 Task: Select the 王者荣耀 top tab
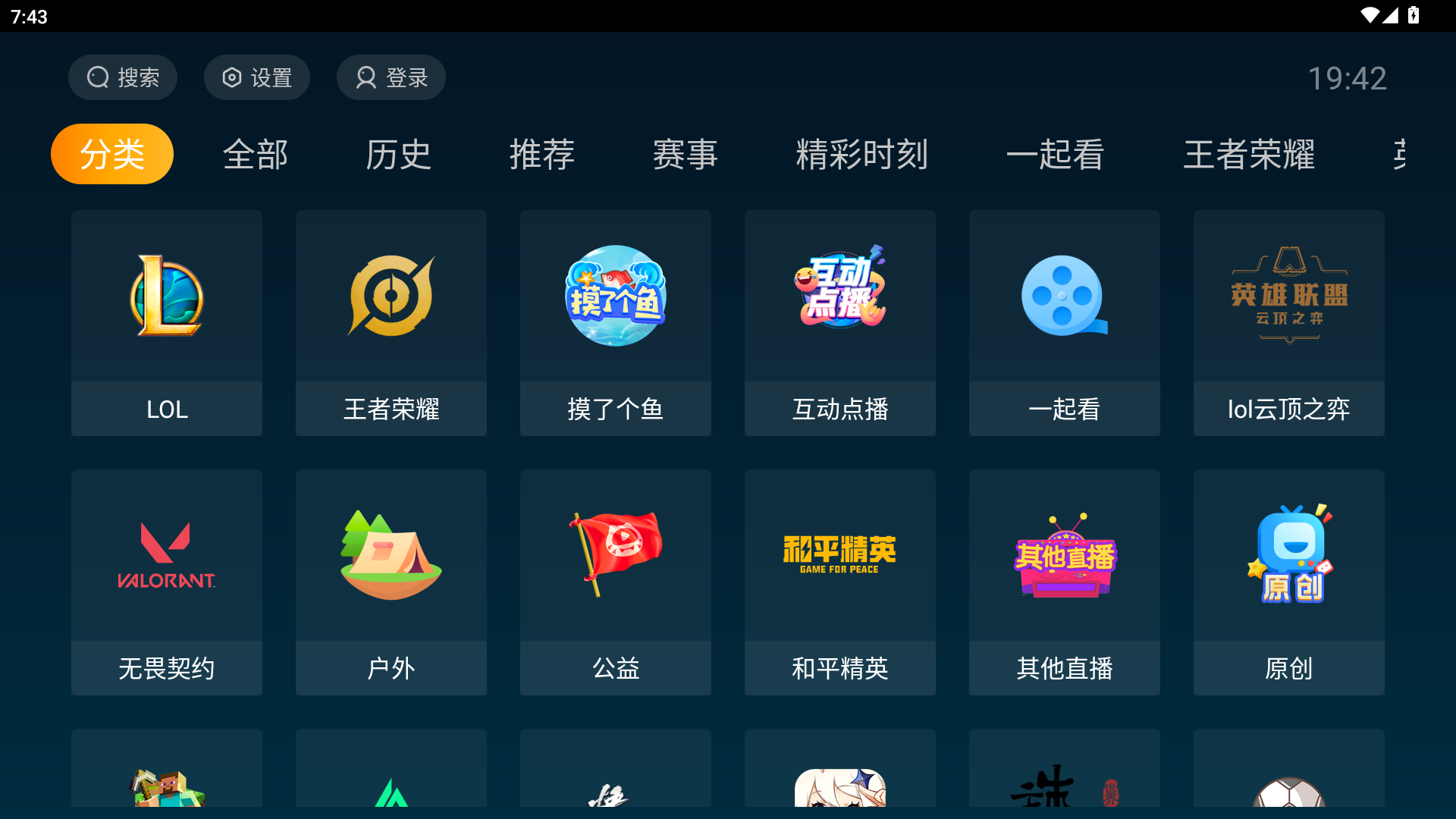point(1249,155)
